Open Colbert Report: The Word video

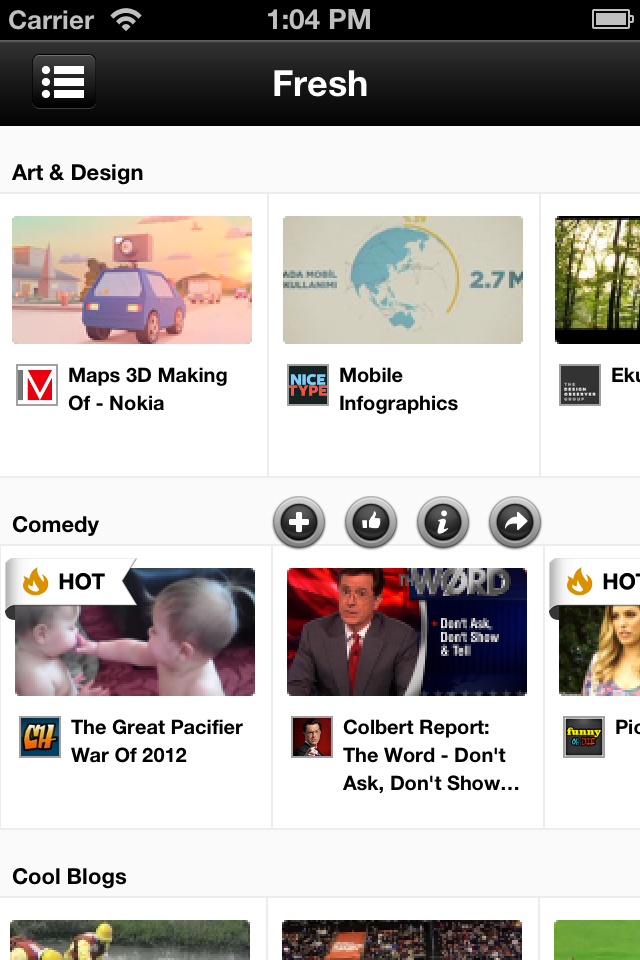click(407, 632)
